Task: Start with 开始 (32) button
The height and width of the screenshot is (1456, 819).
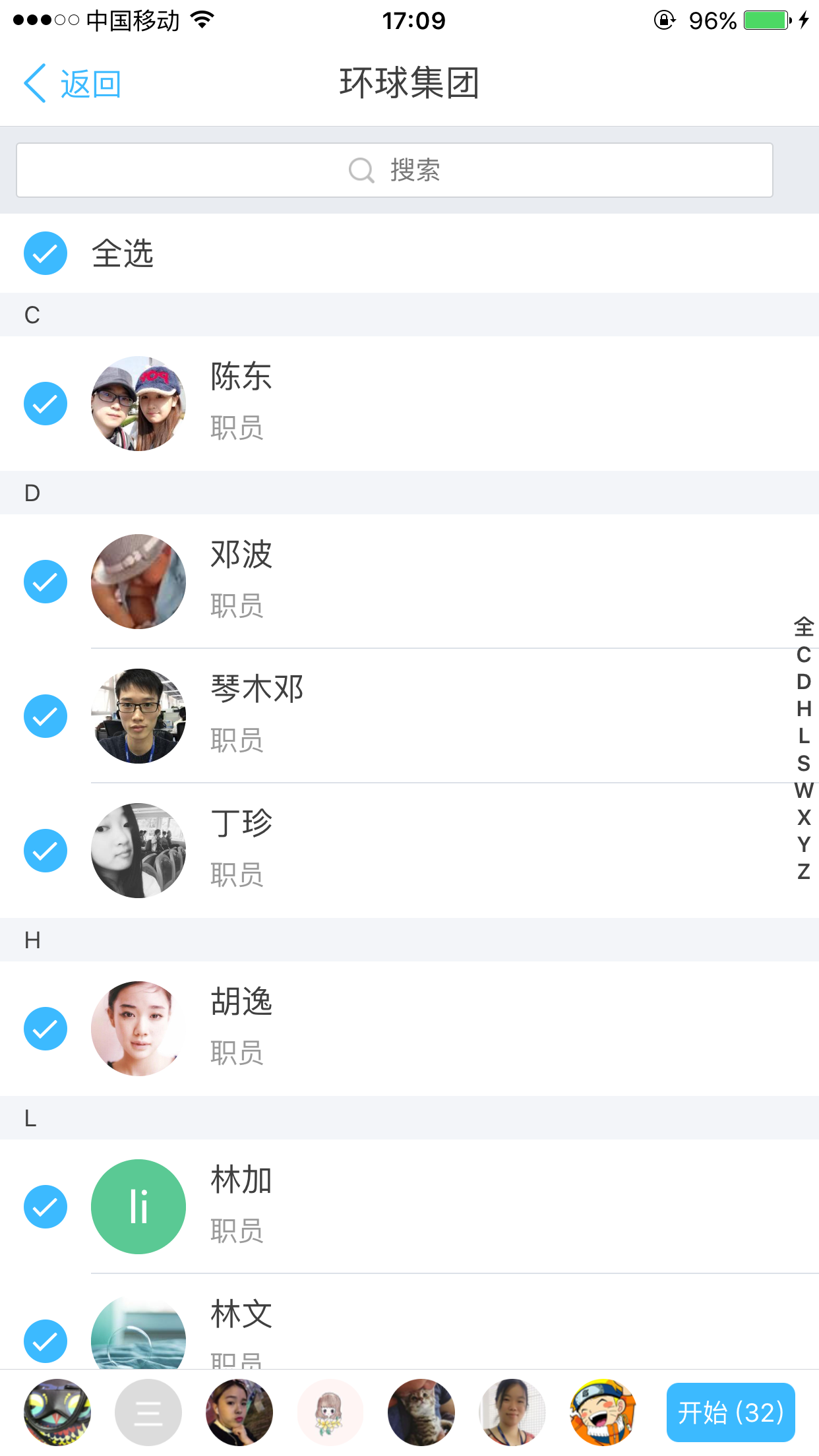Action: click(x=731, y=1412)
